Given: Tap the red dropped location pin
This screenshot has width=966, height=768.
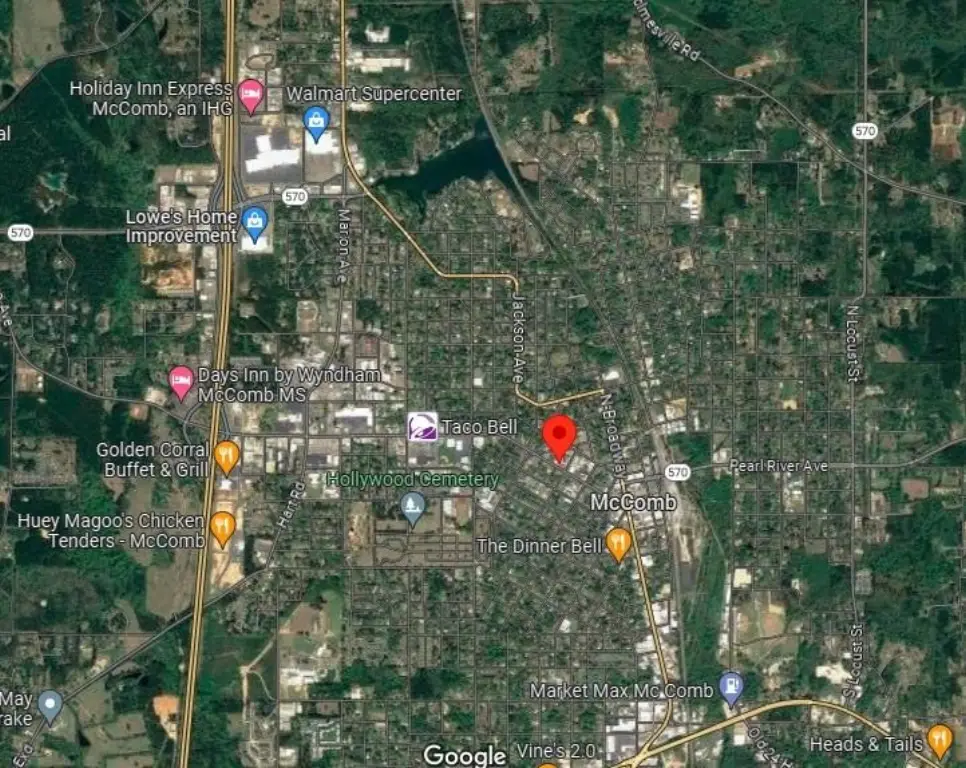Looking at the screenshot, I should [x=559, y=436].
